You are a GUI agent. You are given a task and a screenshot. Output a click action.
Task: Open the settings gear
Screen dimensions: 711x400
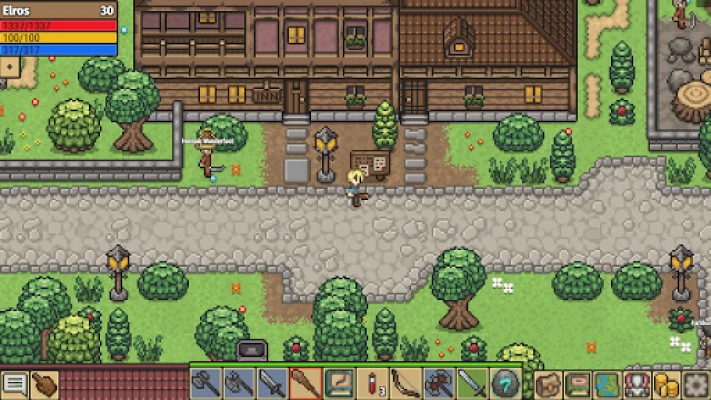point(697,384)
